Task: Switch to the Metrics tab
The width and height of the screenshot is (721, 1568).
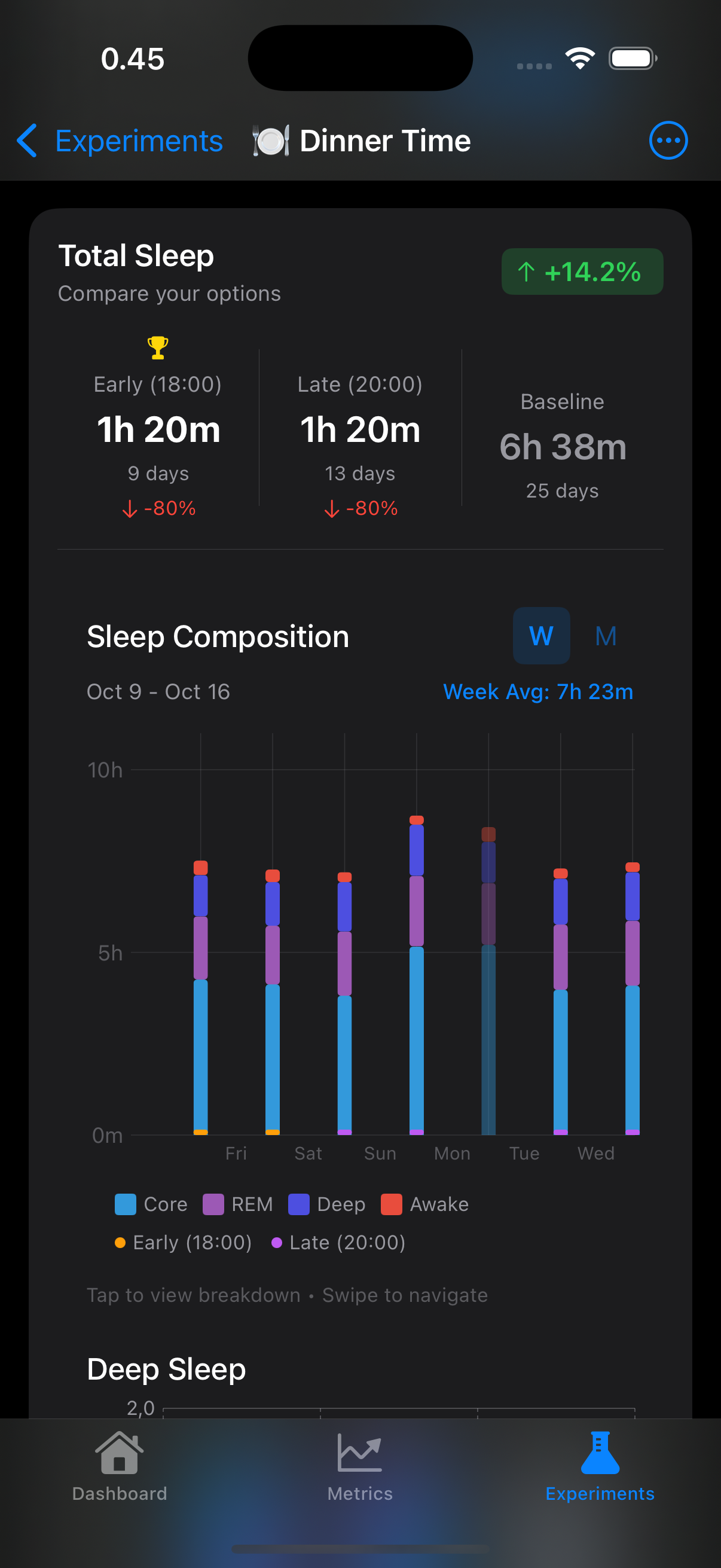Action: pos(359,1466)
